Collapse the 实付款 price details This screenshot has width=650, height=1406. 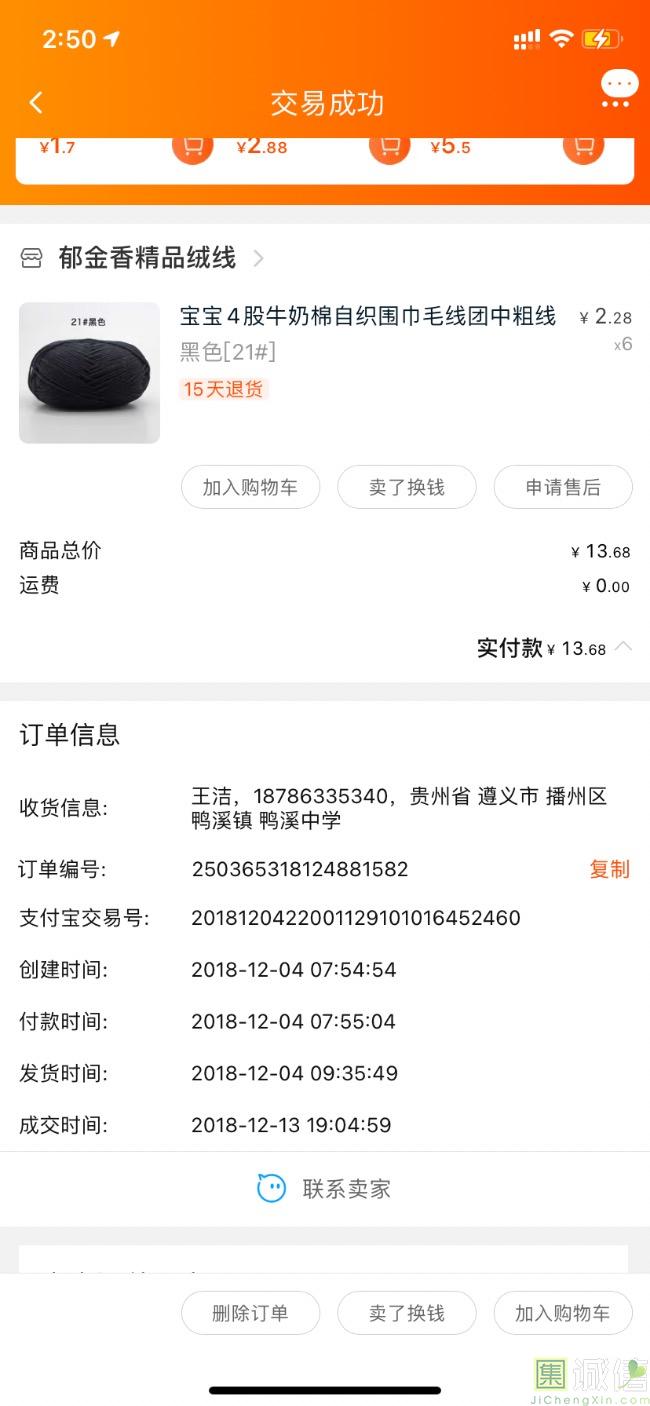pos(623,647)
